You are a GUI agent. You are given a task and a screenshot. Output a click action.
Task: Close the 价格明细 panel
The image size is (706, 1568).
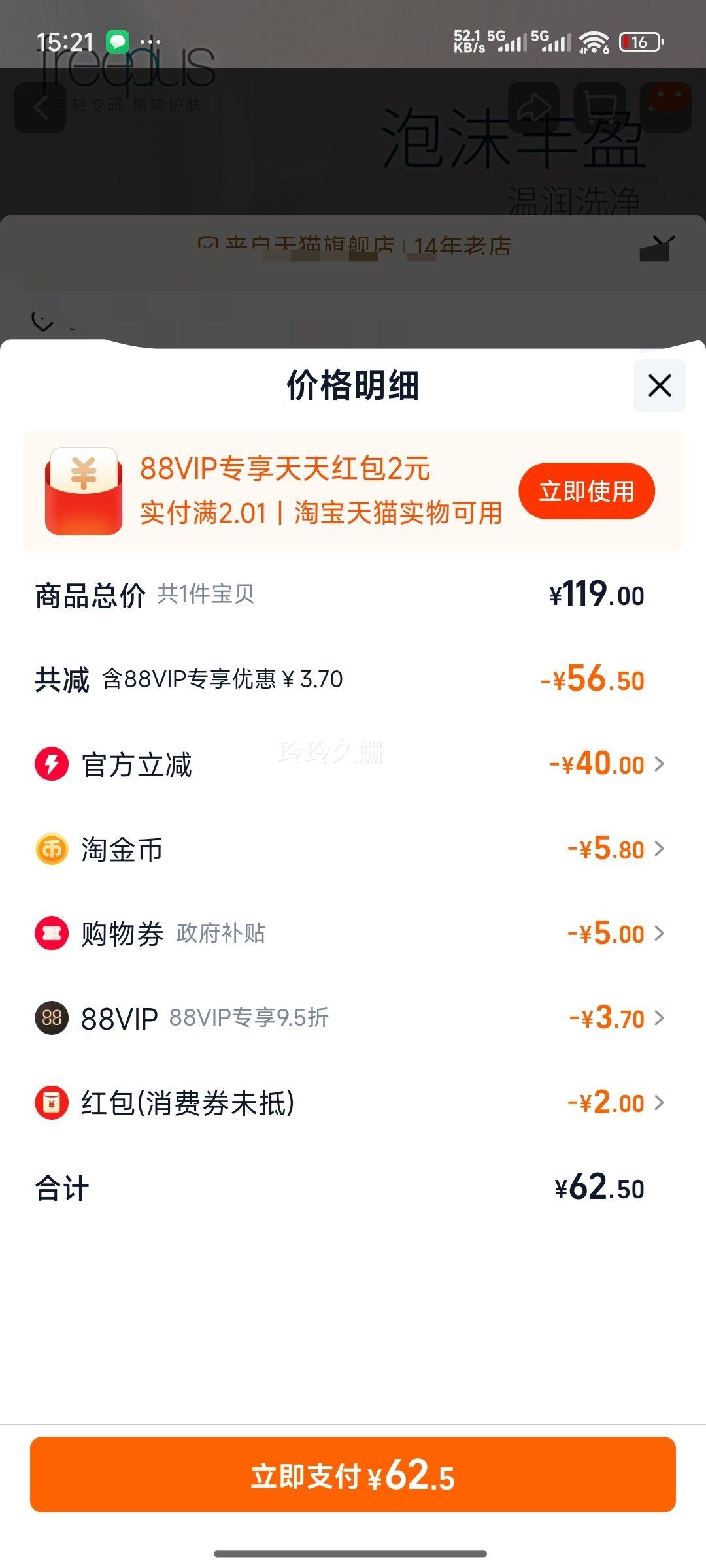(x=660, y=385)
